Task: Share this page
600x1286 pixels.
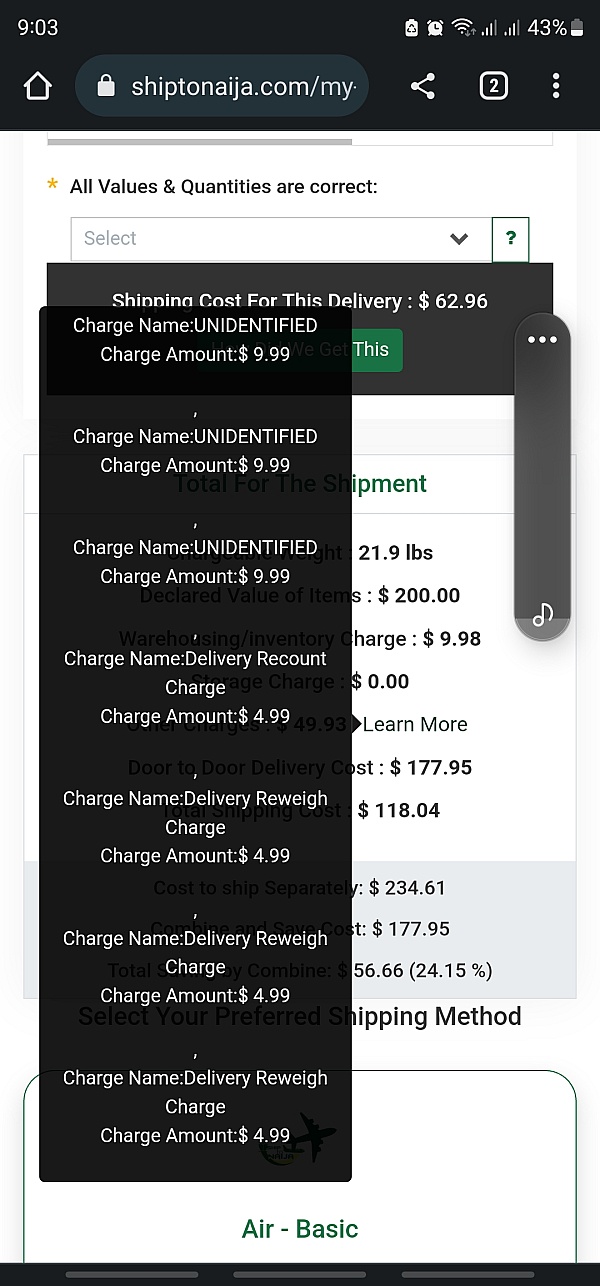Action: 423,87
